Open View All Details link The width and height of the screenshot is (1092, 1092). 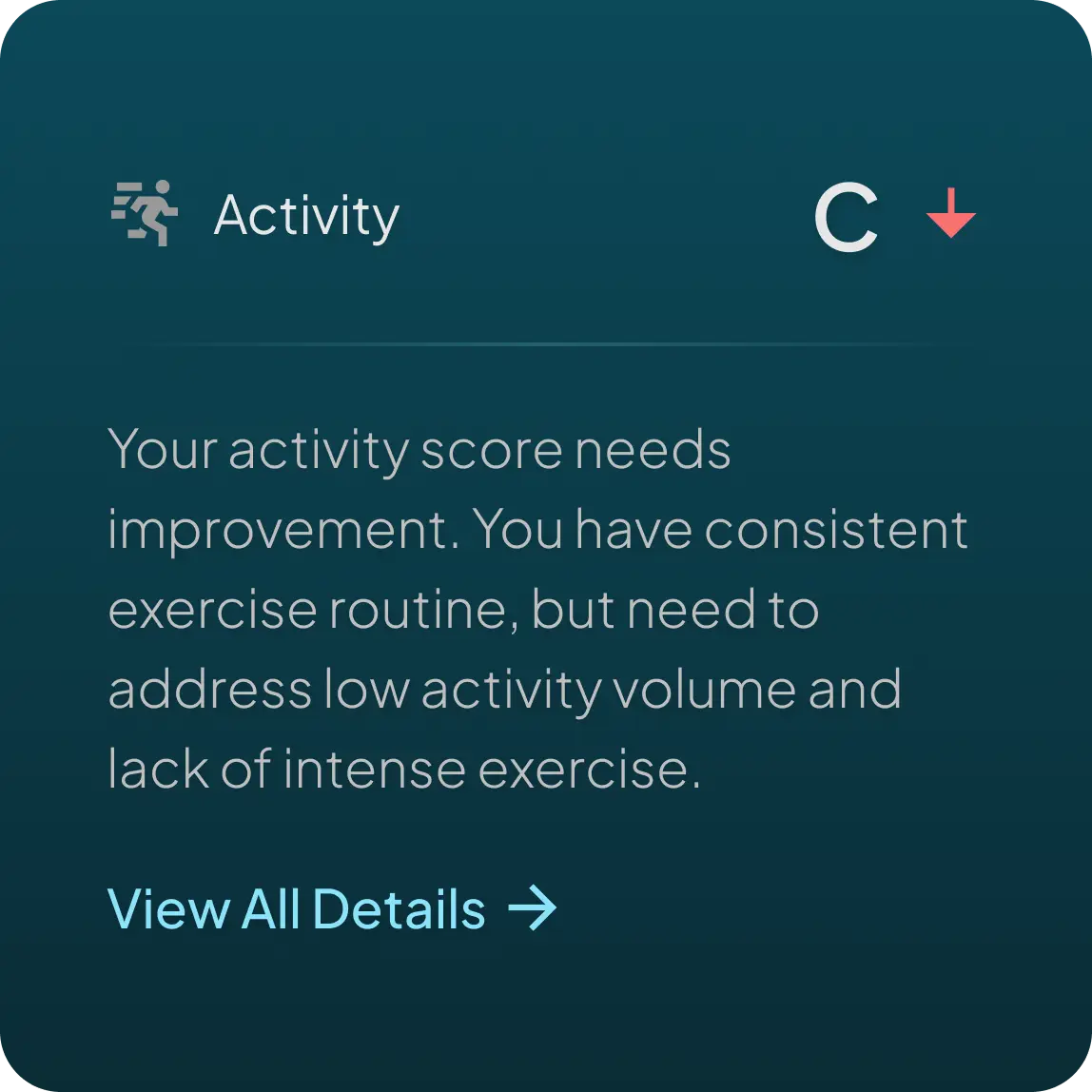(x=331, y=908)
